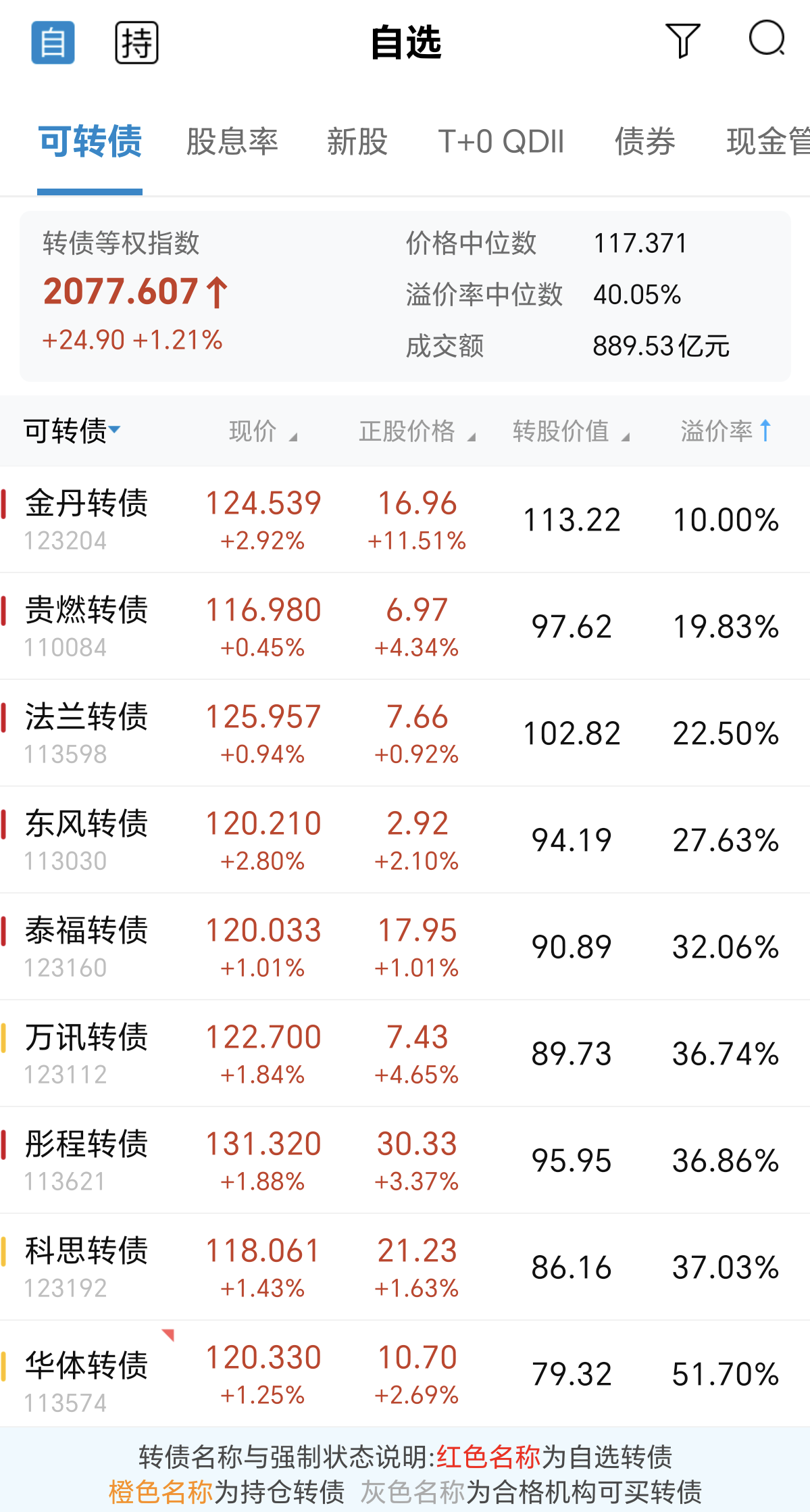The height and width of the screenshot is (1512, 810).
Task: View the 贵燃转债 110084 row
Action: click(86, 626)
